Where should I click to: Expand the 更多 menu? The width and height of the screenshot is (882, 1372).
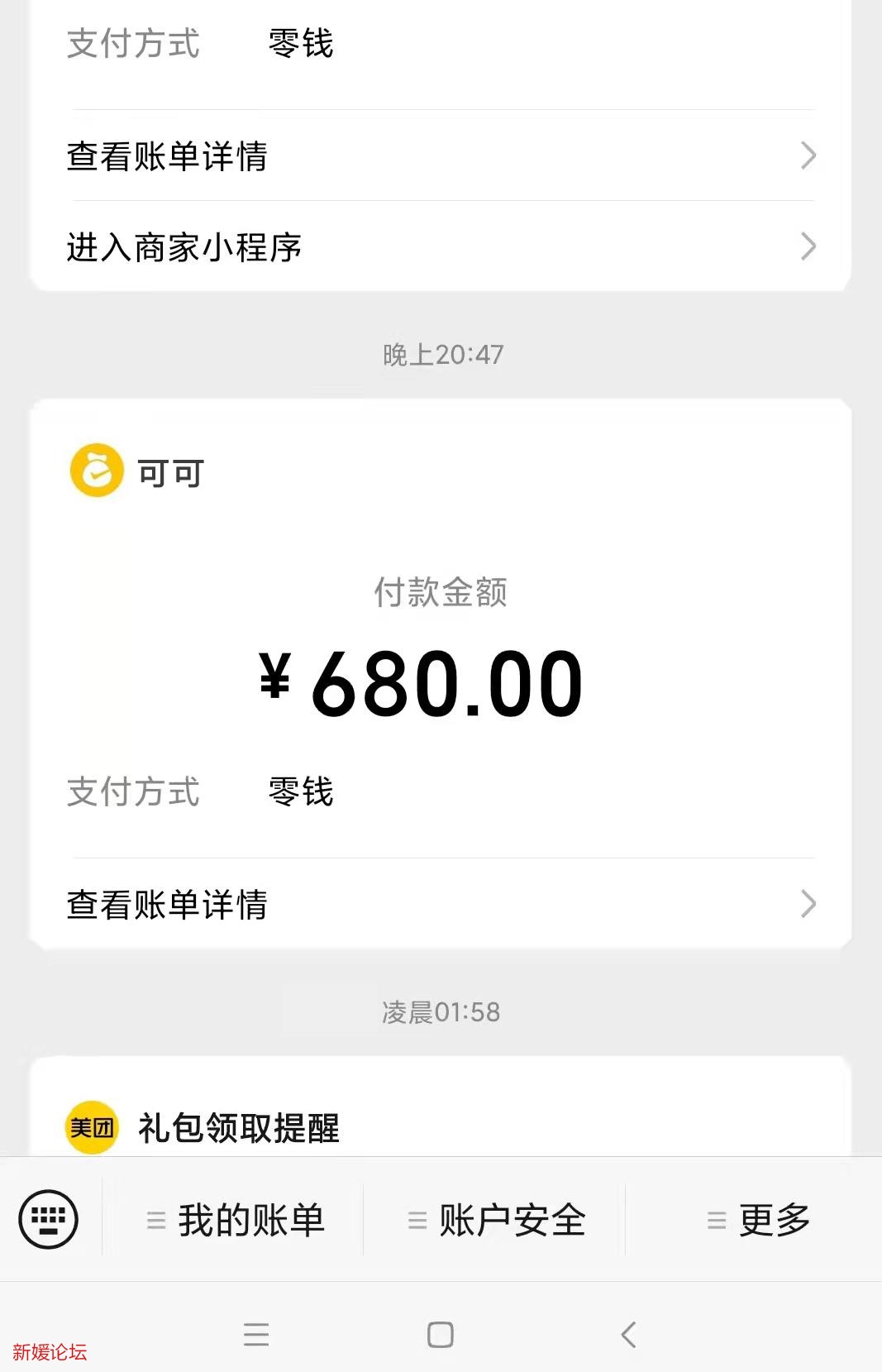pyautogui.click(x=758, y=1220)
